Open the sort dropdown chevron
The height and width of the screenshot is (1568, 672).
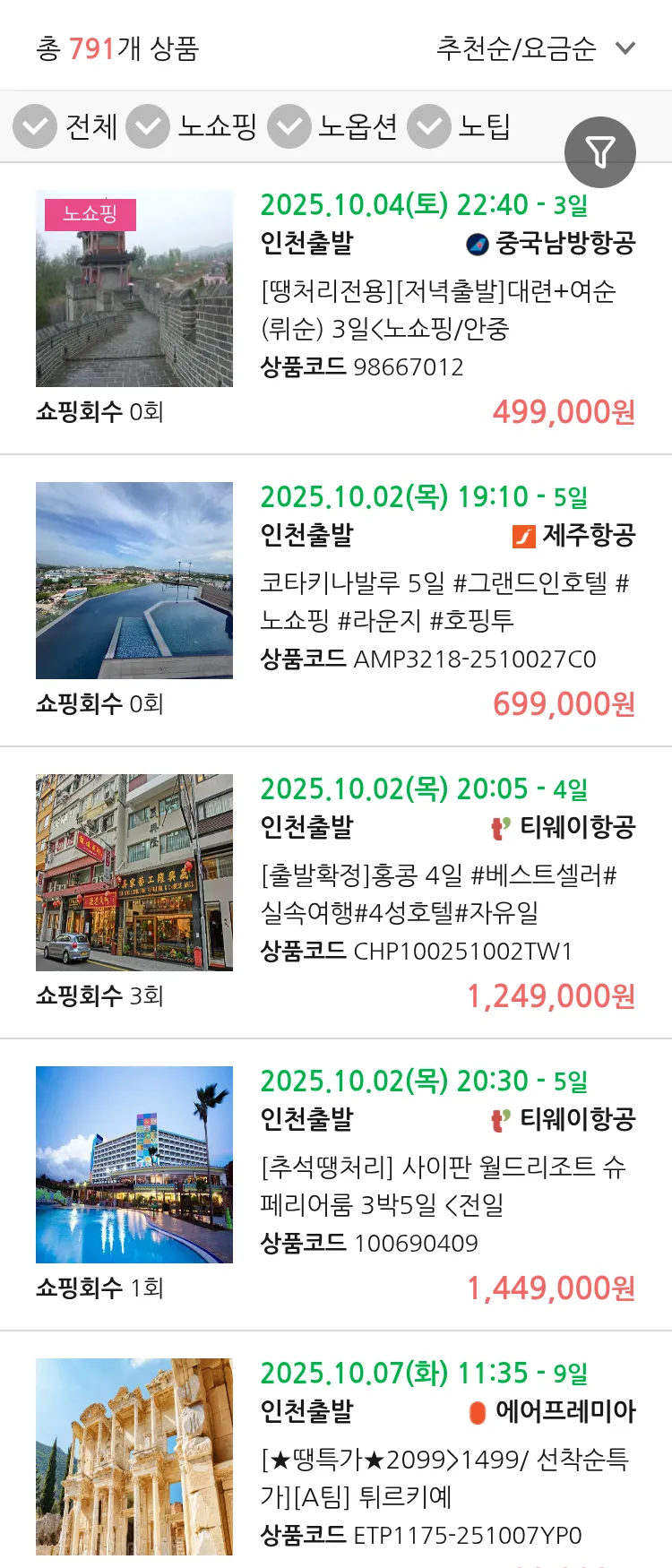(626, 47)
